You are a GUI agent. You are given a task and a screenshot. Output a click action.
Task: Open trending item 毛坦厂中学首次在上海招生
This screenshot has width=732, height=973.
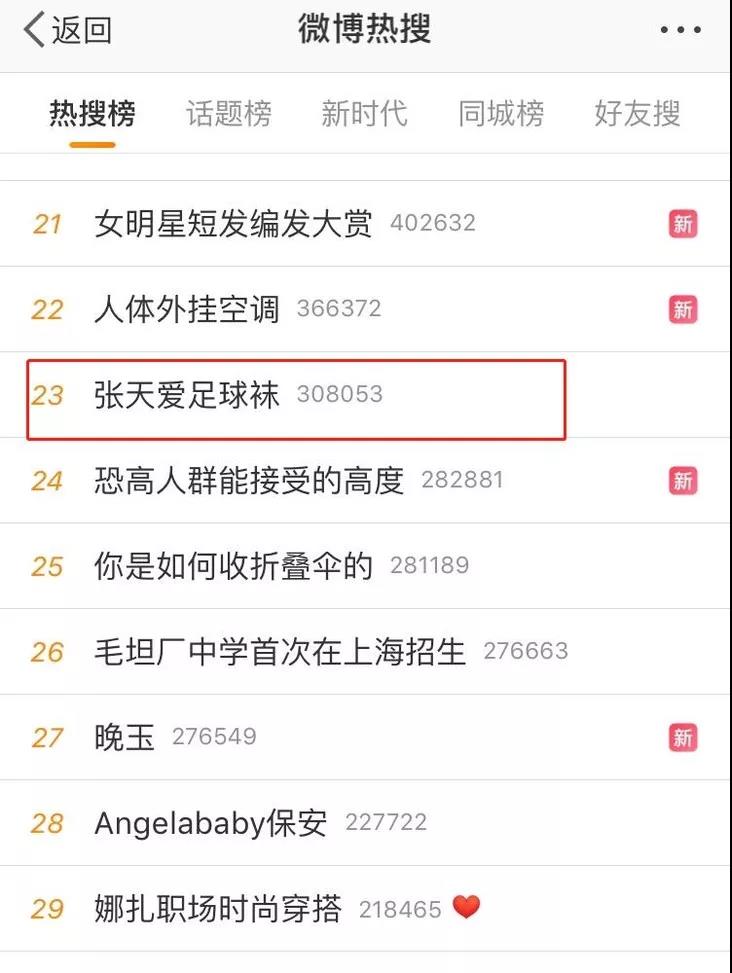[275, 651]
